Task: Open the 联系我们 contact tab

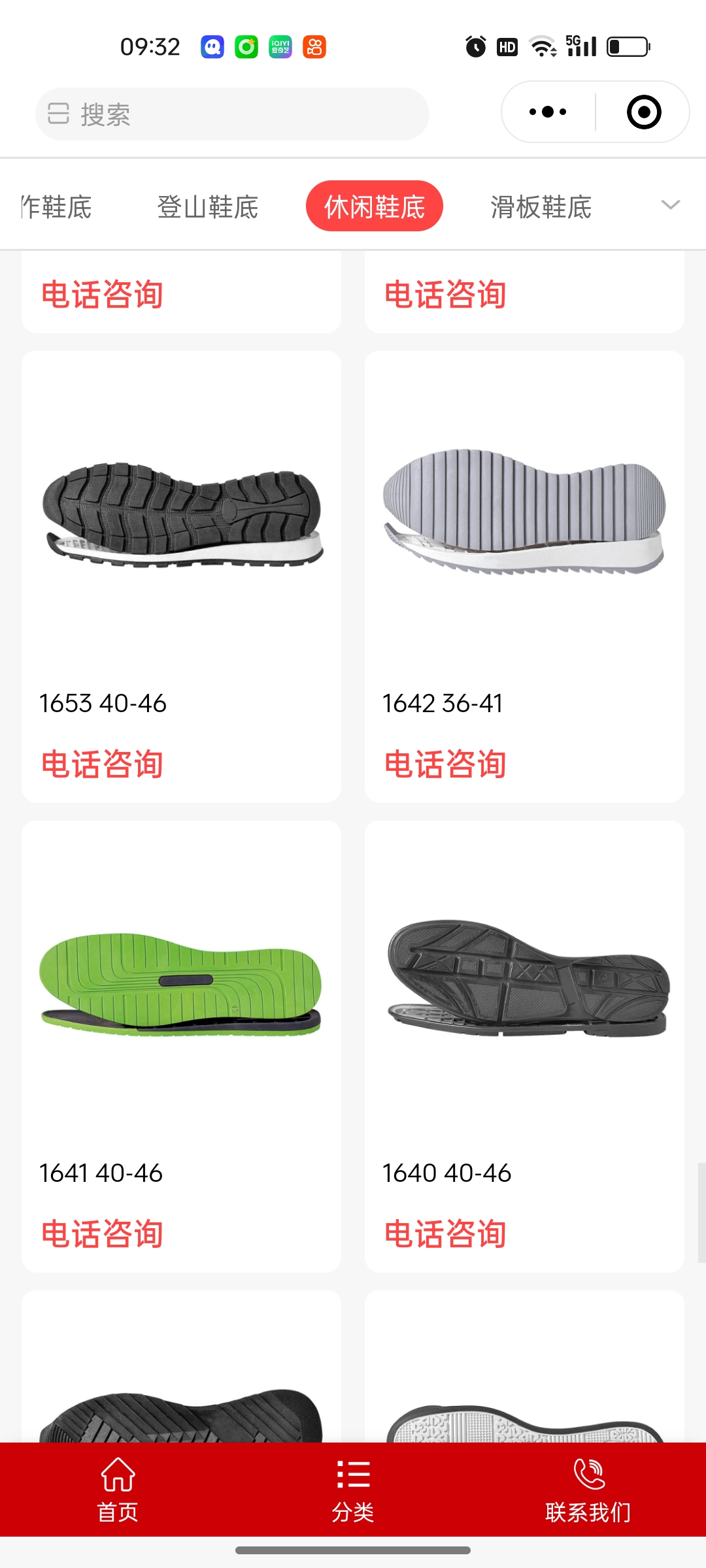Action: pos(588,1490)
